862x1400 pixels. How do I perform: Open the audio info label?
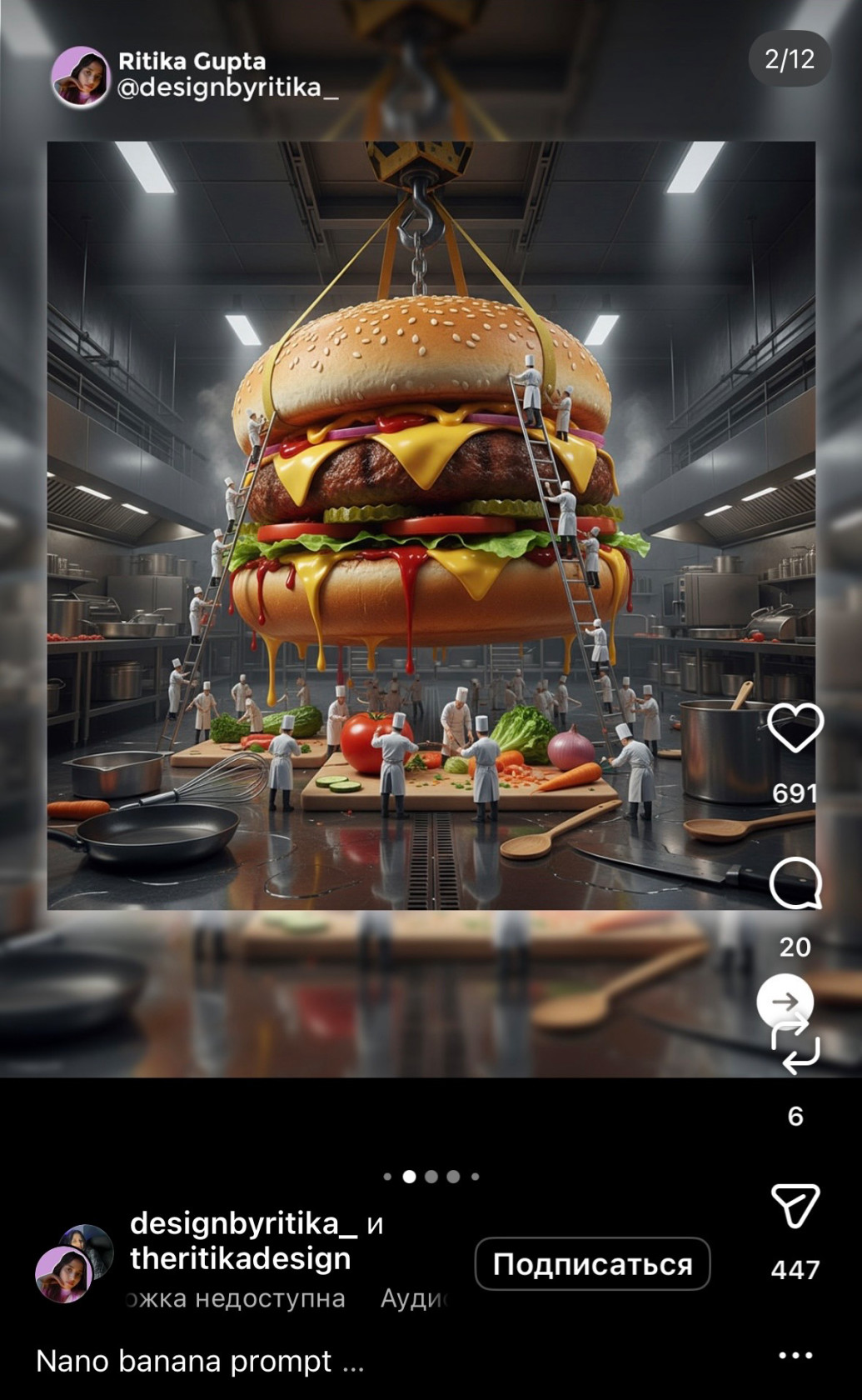(x=414, y=1298)
